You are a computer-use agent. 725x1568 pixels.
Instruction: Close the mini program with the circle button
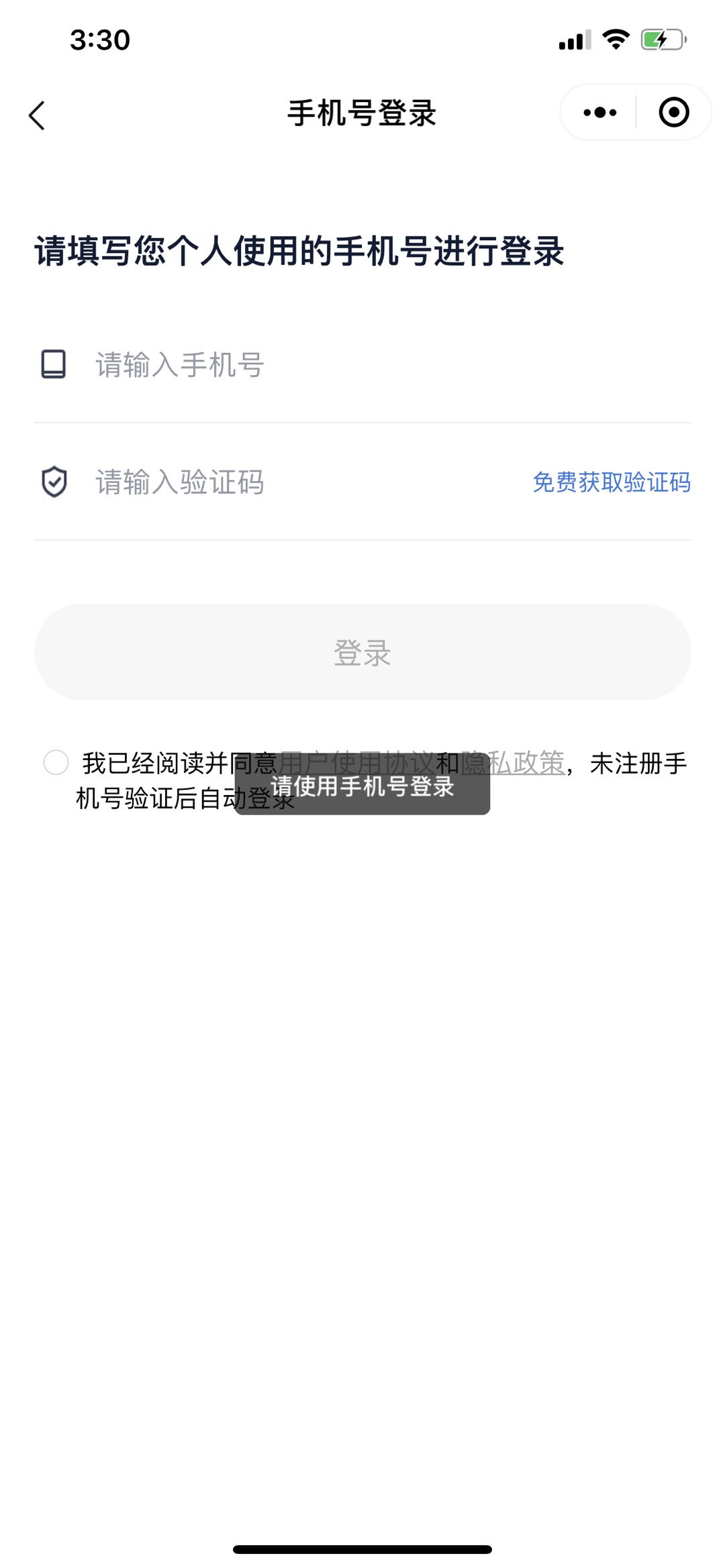pos(673,113)
